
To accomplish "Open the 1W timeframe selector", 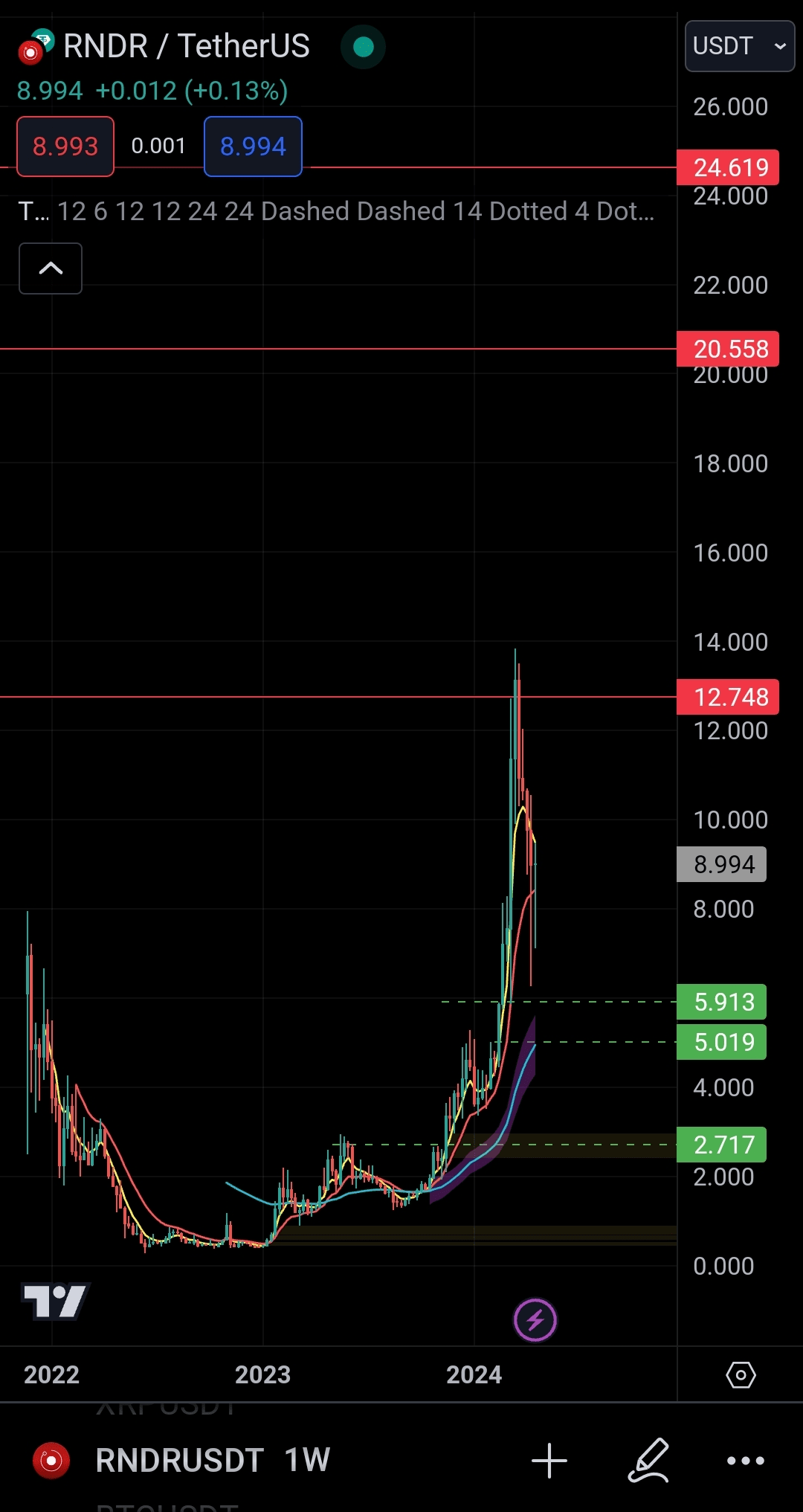I will (x=307, y=1460).
